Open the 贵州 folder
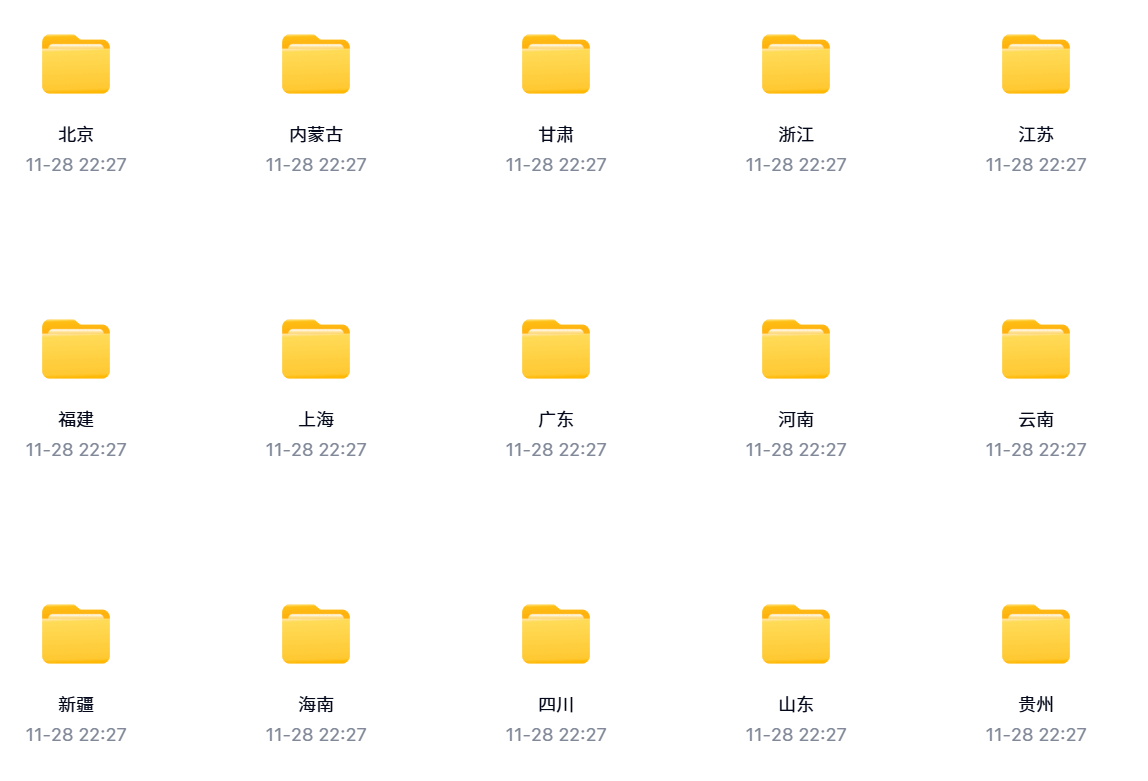This screenshot has width=1148, height=781. pos(1036,635)
